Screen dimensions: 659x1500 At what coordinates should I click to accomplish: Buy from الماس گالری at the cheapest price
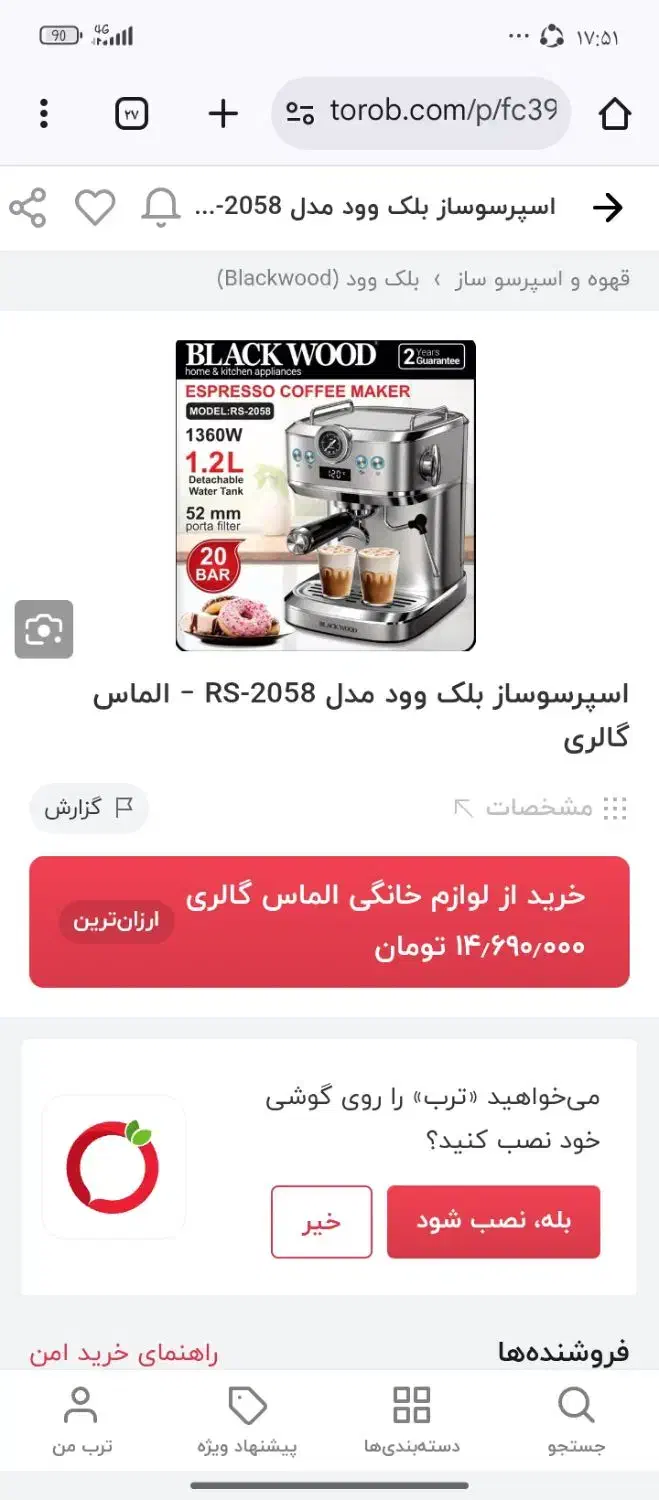tap(329, 921)
